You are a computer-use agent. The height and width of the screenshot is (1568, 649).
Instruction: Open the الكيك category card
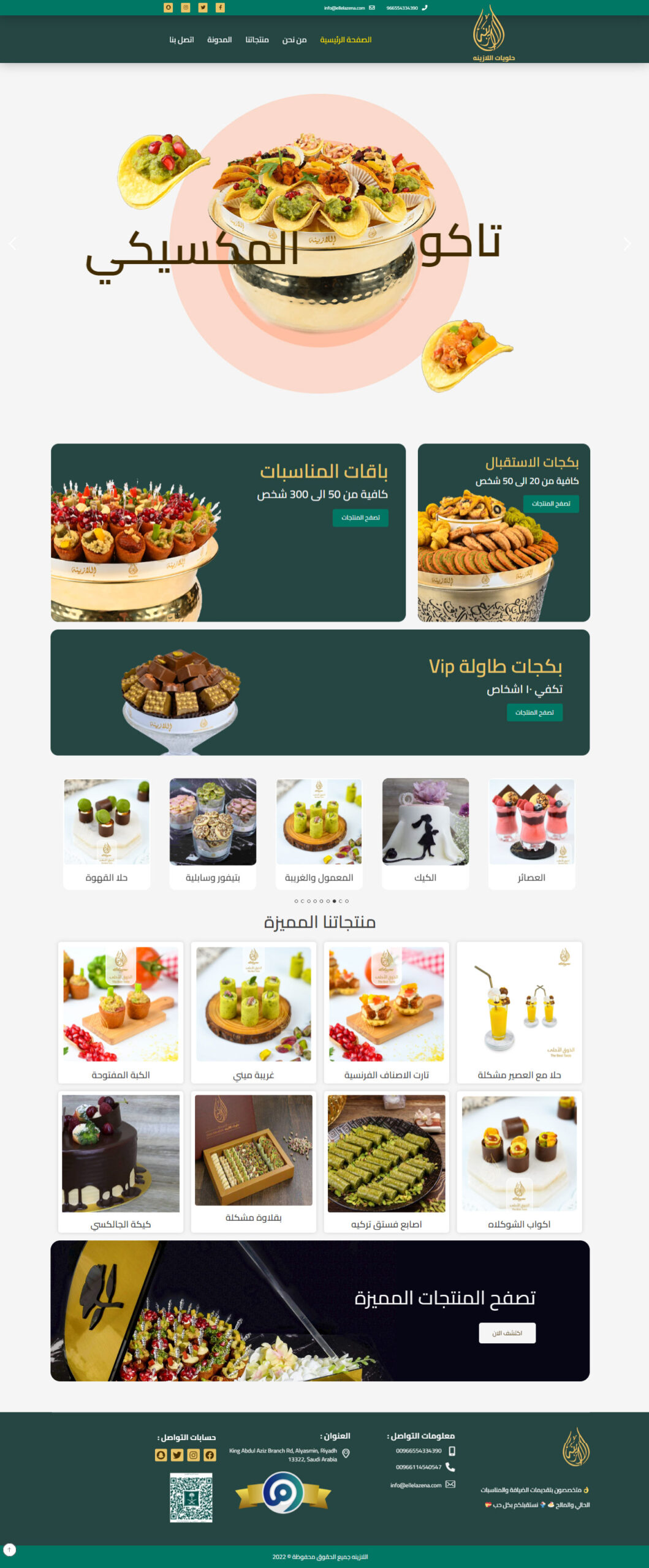pyautogui.click(x=425, y=833)
